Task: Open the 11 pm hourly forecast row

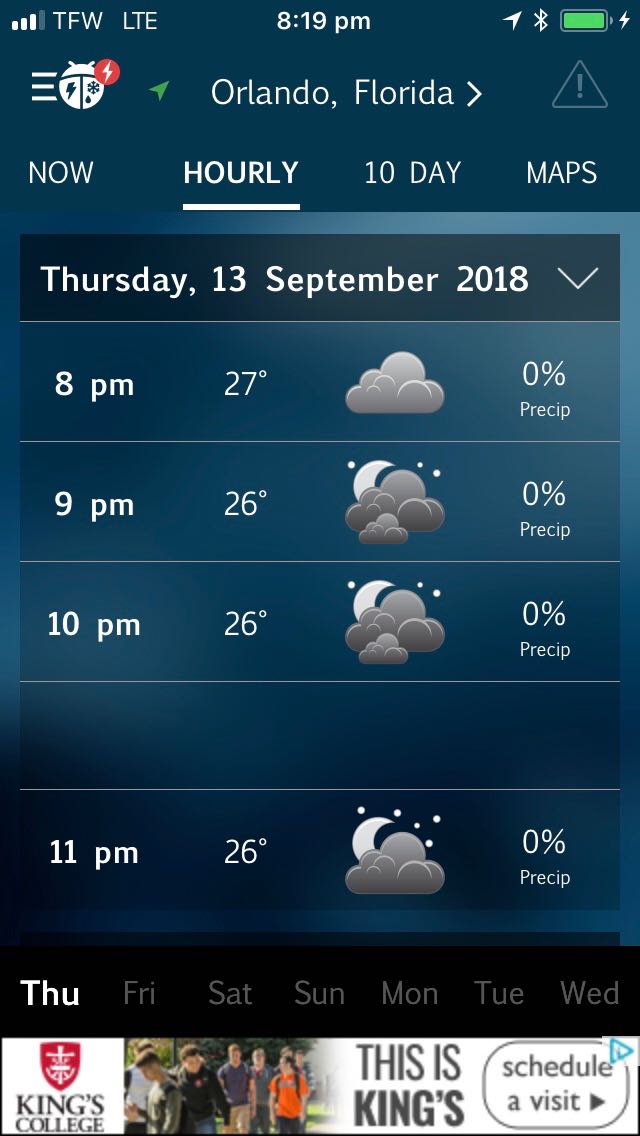Action: [x=320, y=851]
